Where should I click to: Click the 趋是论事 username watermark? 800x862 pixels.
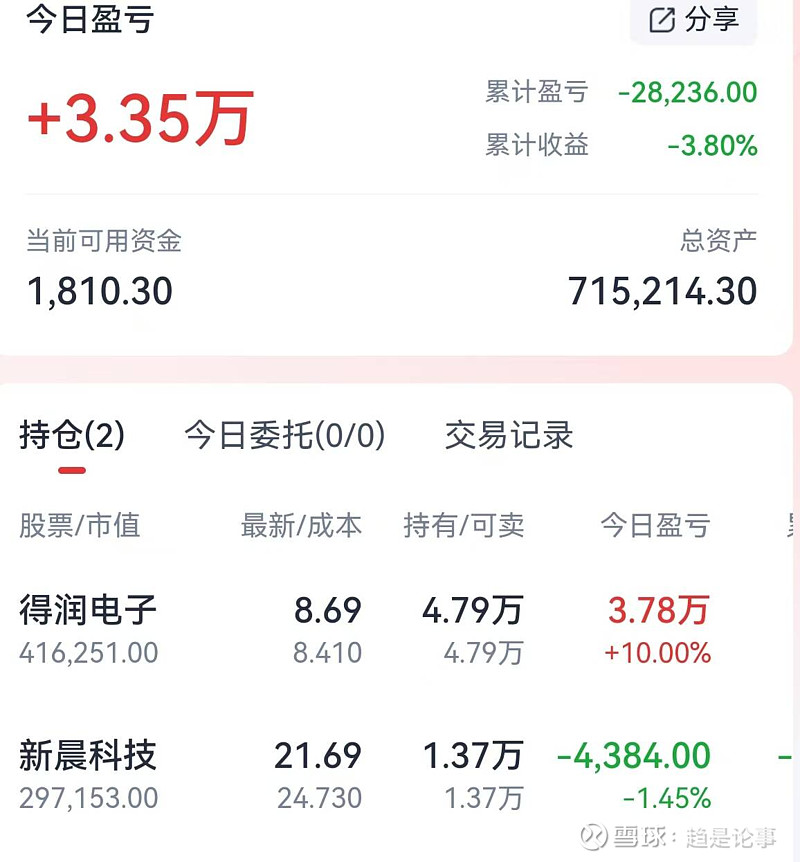coord(731,840)
